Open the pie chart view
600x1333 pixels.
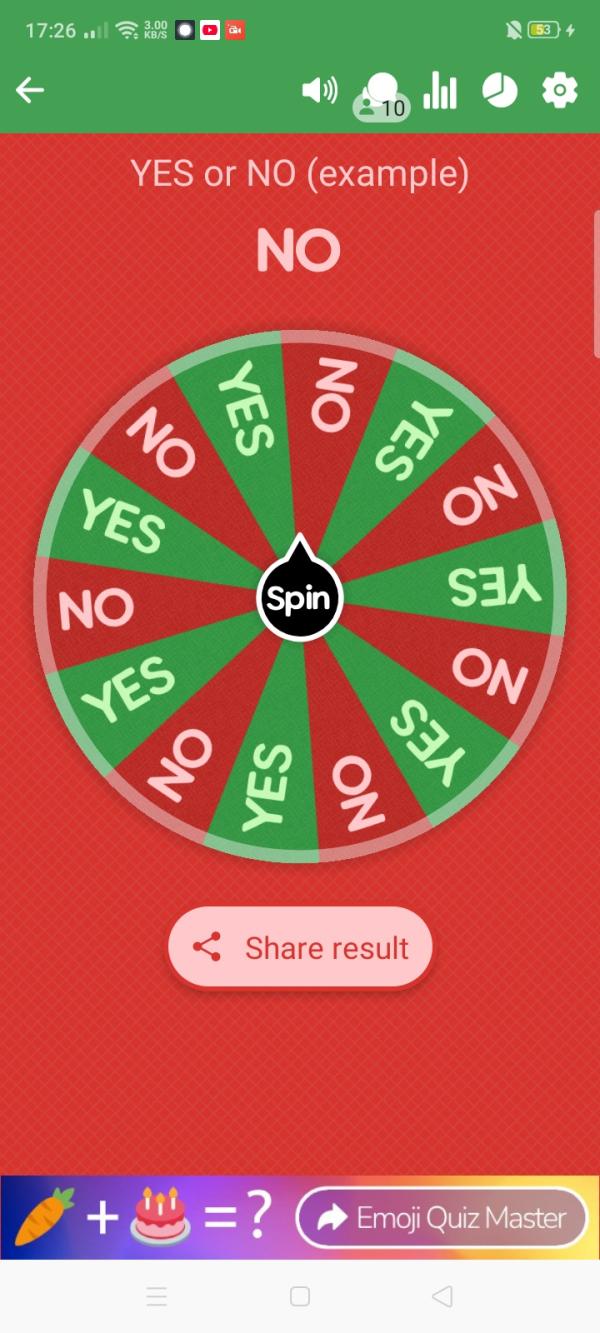[x=500, y=91]
